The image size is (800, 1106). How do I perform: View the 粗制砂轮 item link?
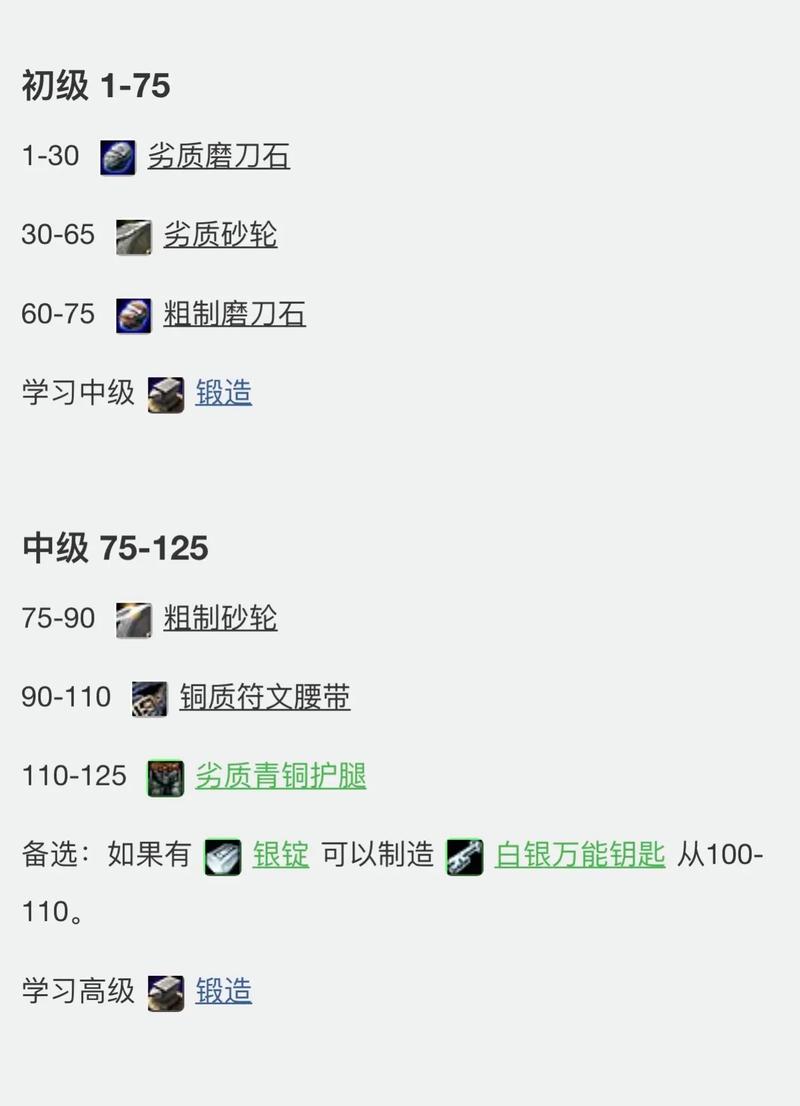coord(220,618)
